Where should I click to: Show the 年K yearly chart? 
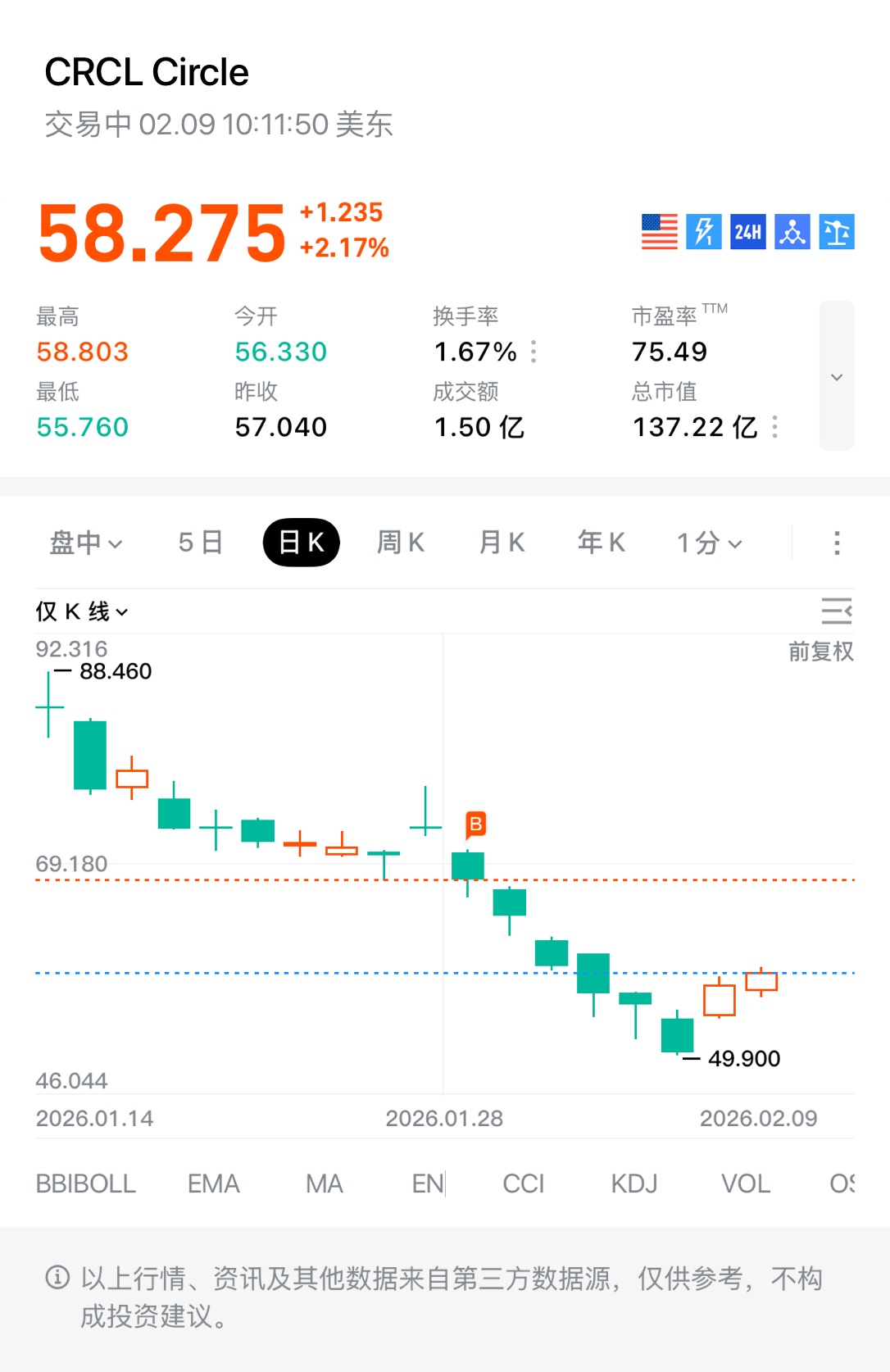[x=602, y=543]
